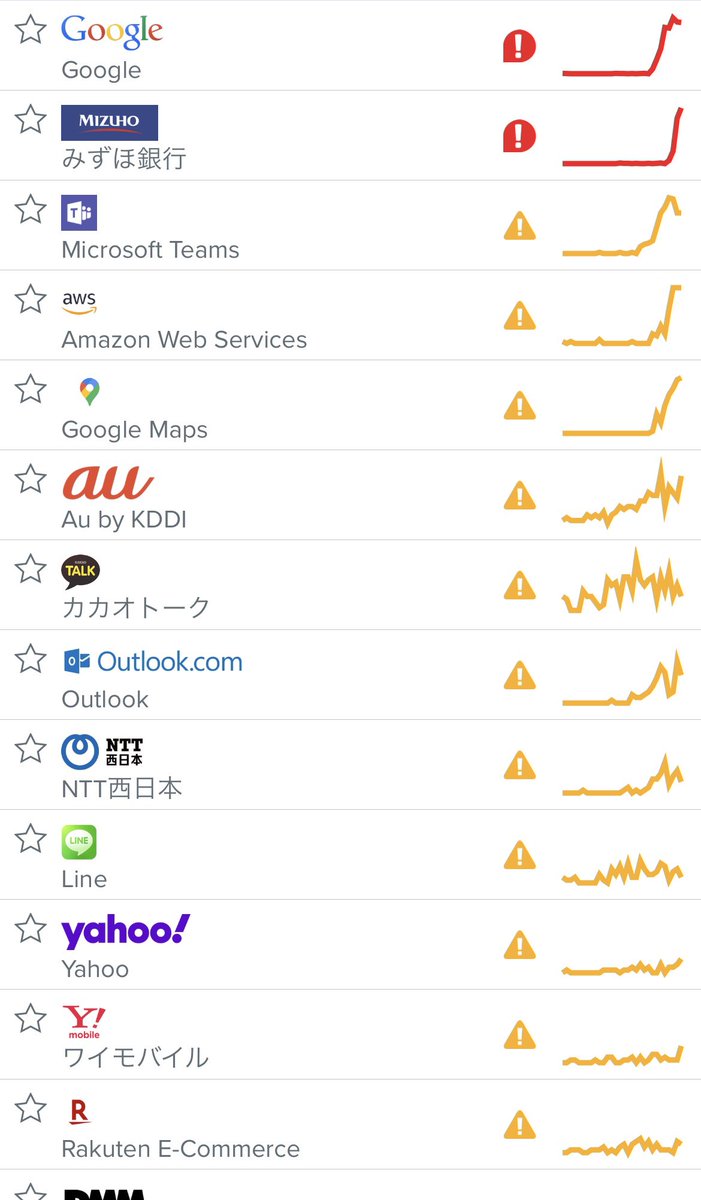
Task: Select the Google Maps row
Action: (x=350, y=406)
